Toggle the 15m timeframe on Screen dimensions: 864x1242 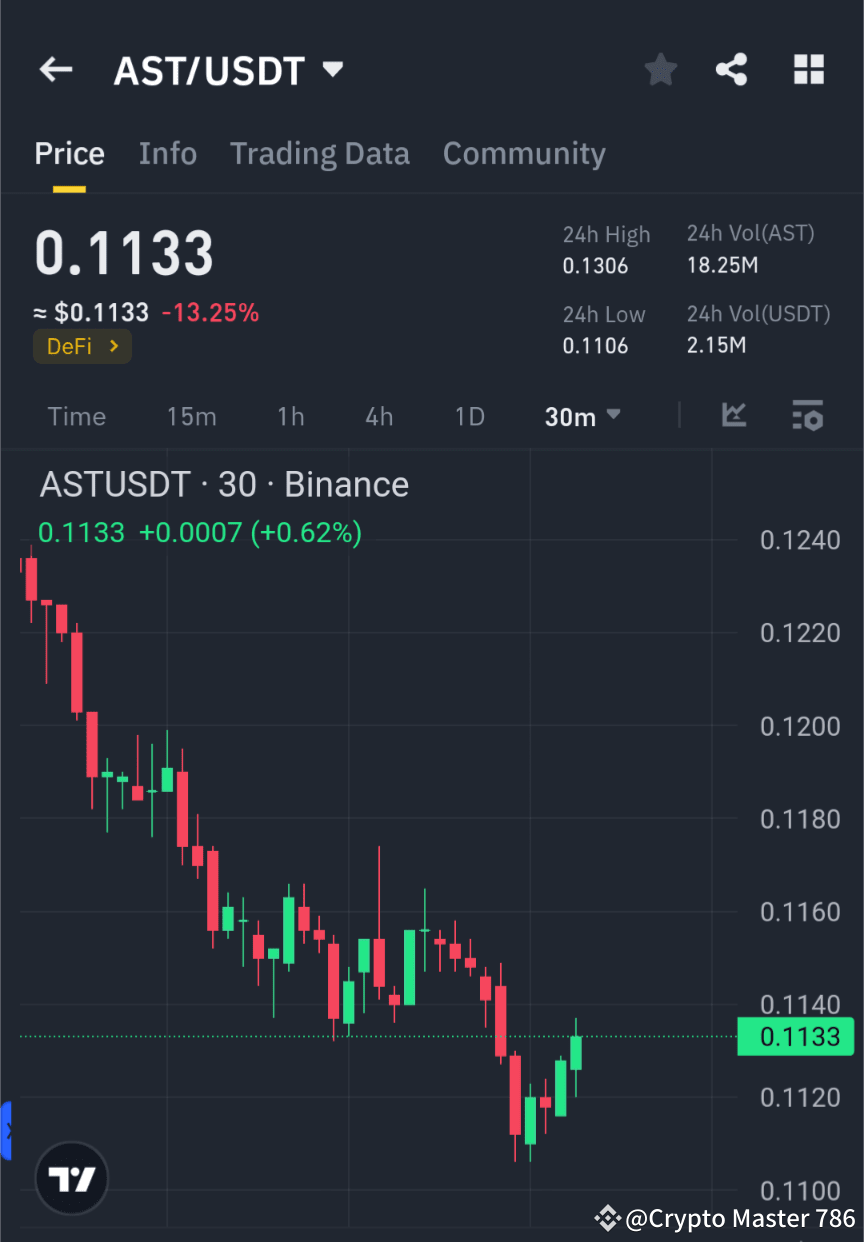point(192,416)
